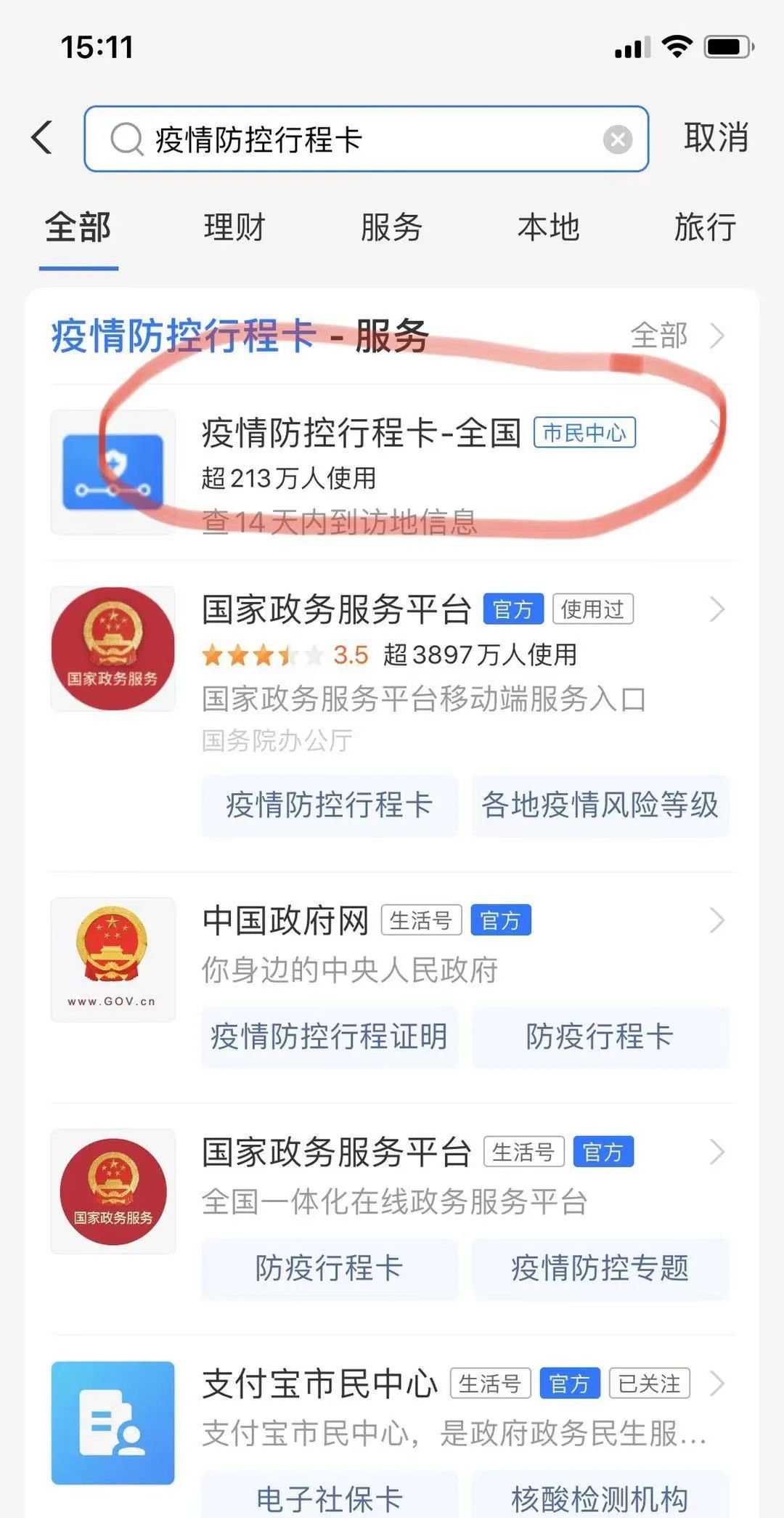
Task: View 全部 results for the 服务 section
Action: (675, 336)
